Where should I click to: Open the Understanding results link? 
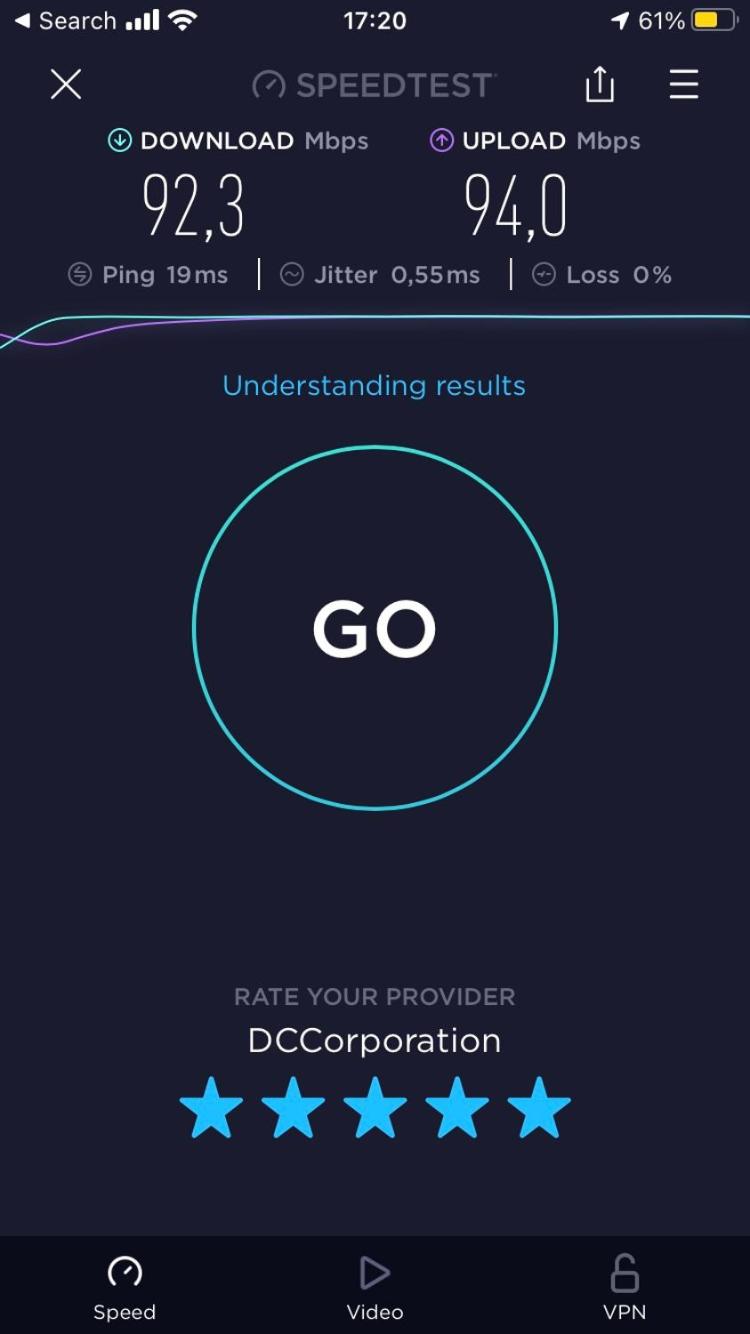click(x=374, y=386)
